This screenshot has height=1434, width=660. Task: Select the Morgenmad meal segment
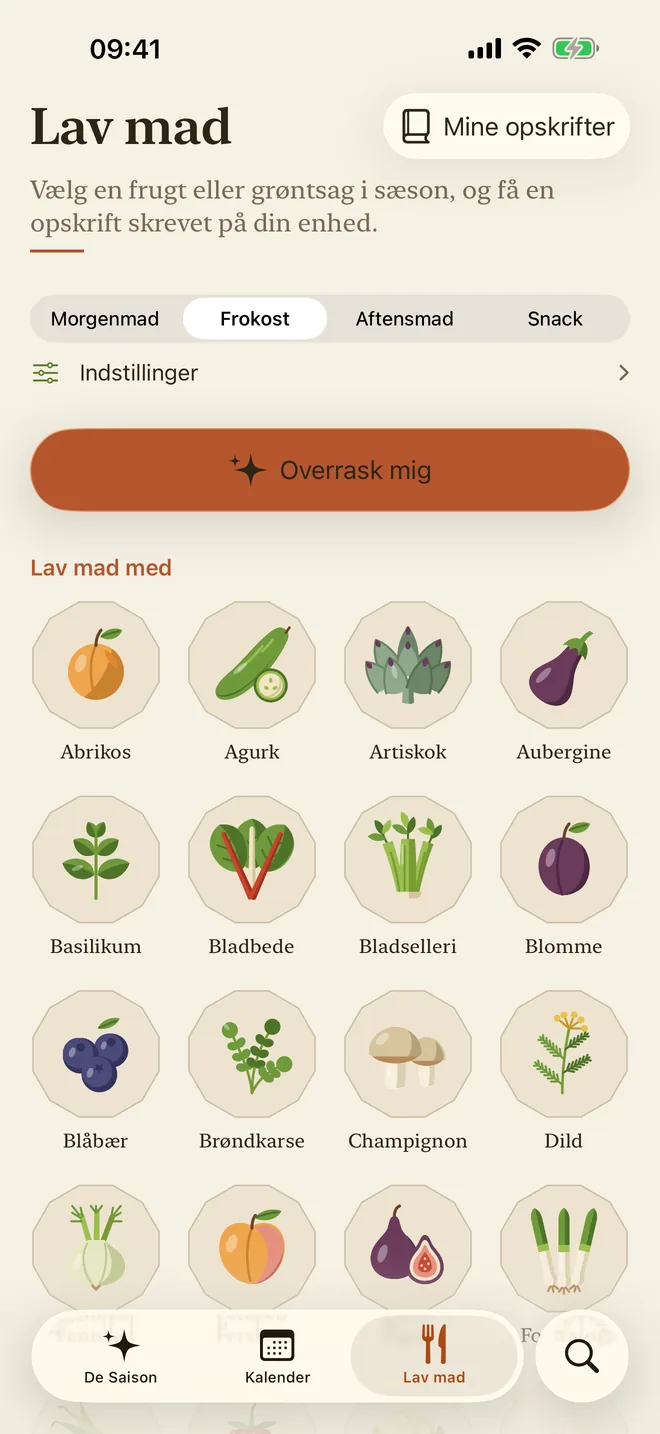(x=105, y=319)
